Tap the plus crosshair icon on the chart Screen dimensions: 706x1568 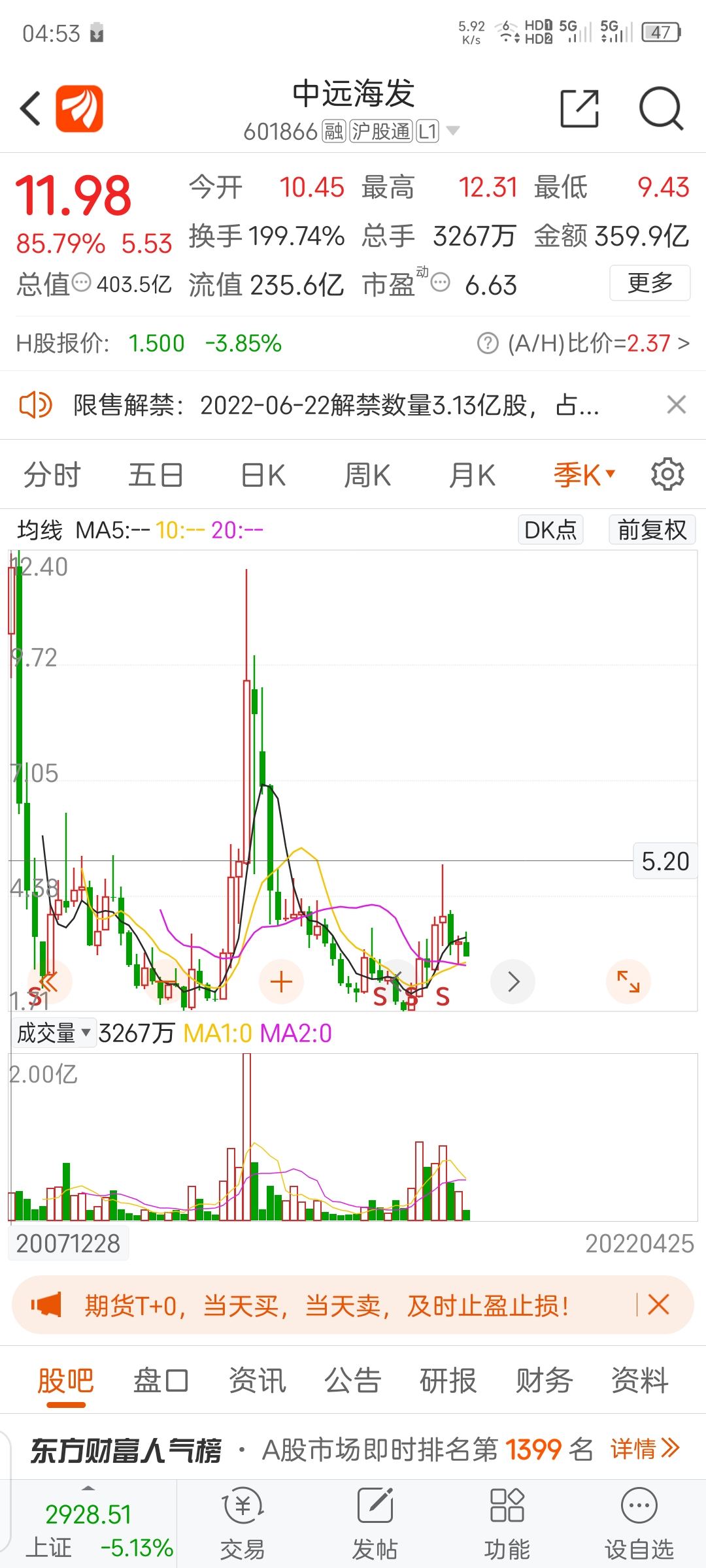click(281, 981)
